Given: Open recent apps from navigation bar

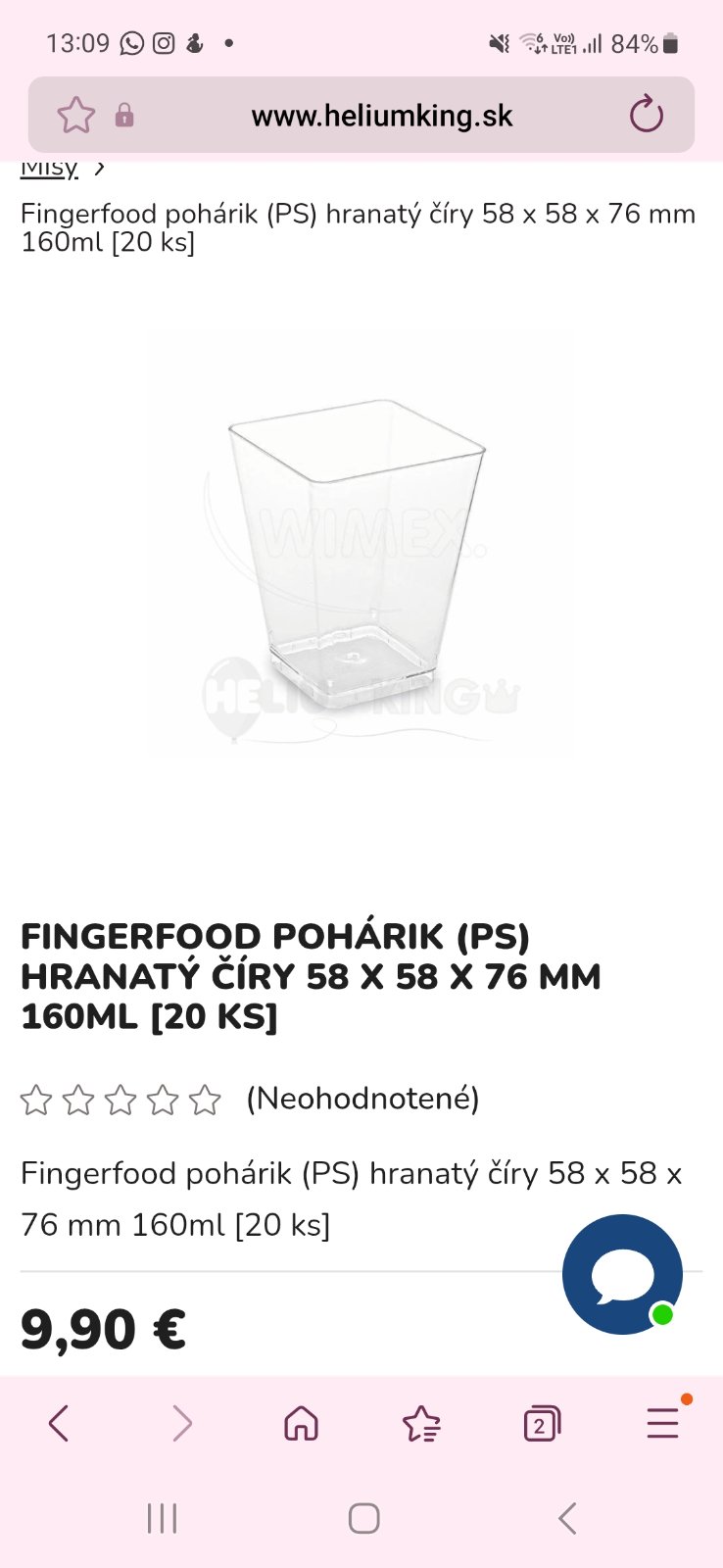Looking at the screenshot, I should [162, 1518].
